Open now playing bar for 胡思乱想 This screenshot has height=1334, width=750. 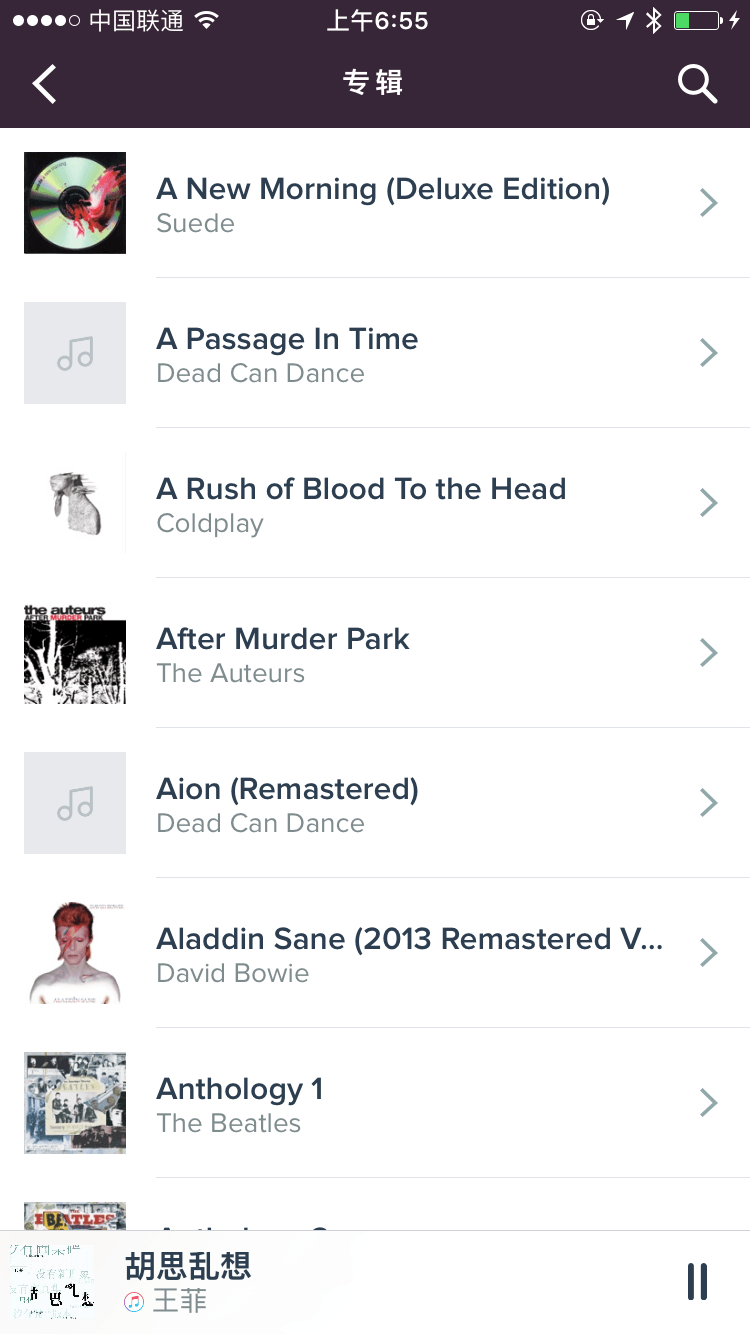pyautogui.click(x=375, y=1282)
